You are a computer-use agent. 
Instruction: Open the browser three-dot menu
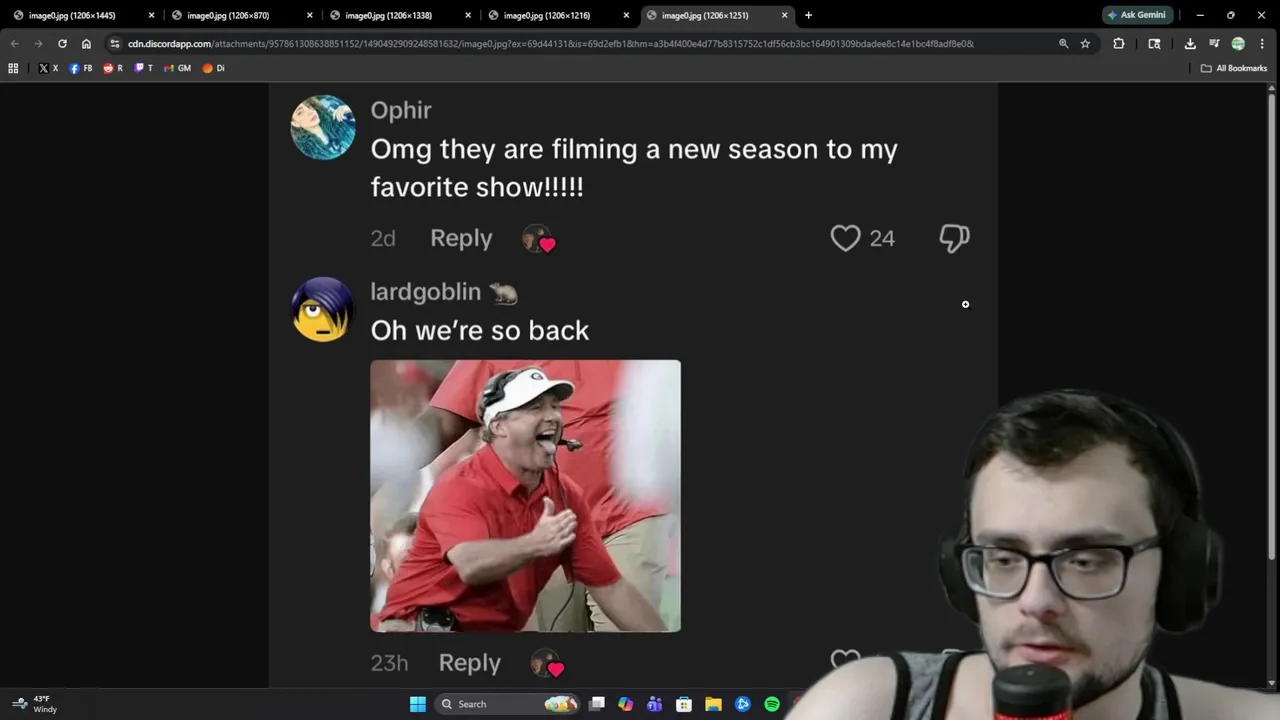(x=1261, y=44)
